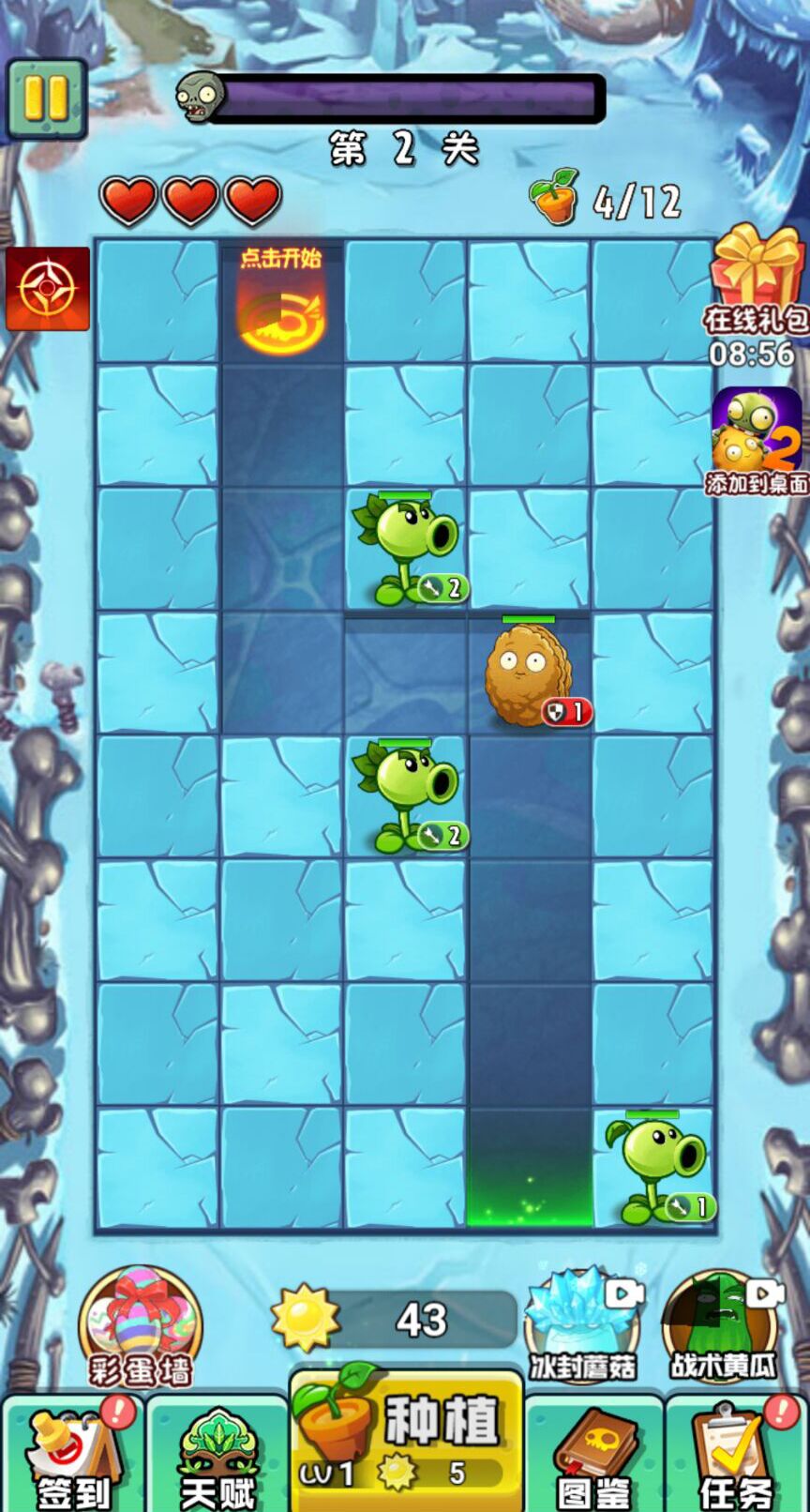View the 任务 missions list
Image resolution: width=810 pixels, height=1512 pixels.
click(x=736, y=1456)
